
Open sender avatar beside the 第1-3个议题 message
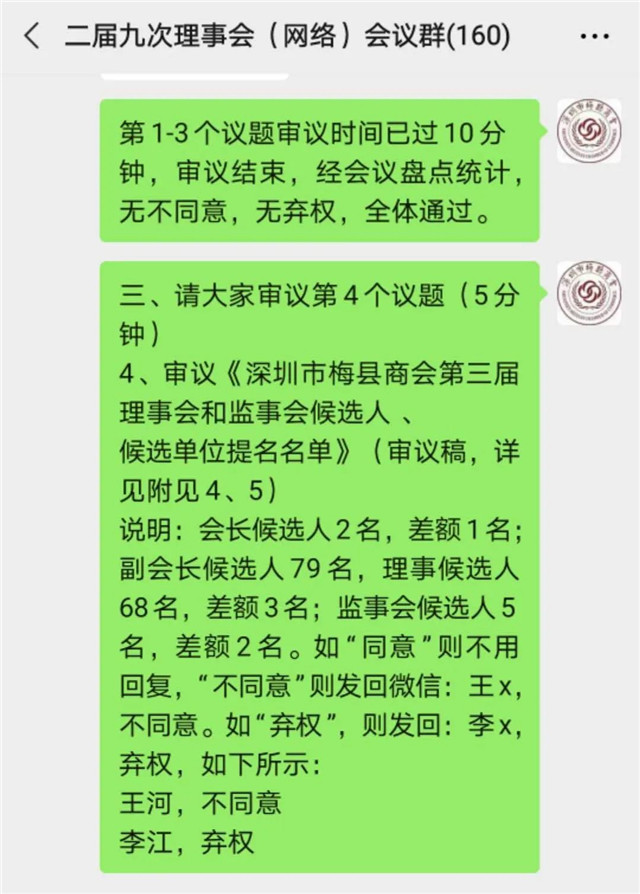click(589, 131)
